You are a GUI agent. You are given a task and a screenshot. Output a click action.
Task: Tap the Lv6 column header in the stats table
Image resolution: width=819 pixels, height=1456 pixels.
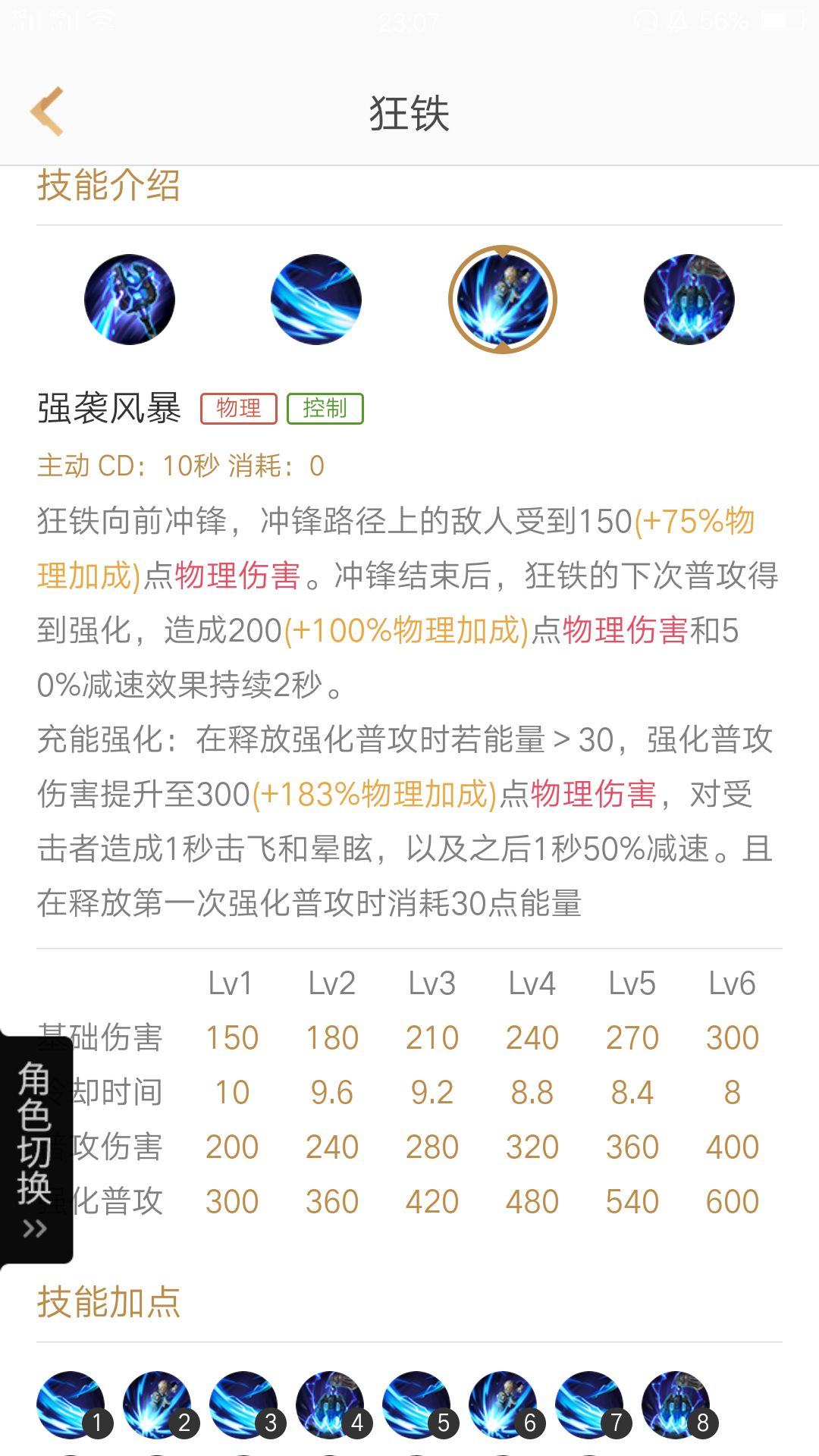[733, 982]
